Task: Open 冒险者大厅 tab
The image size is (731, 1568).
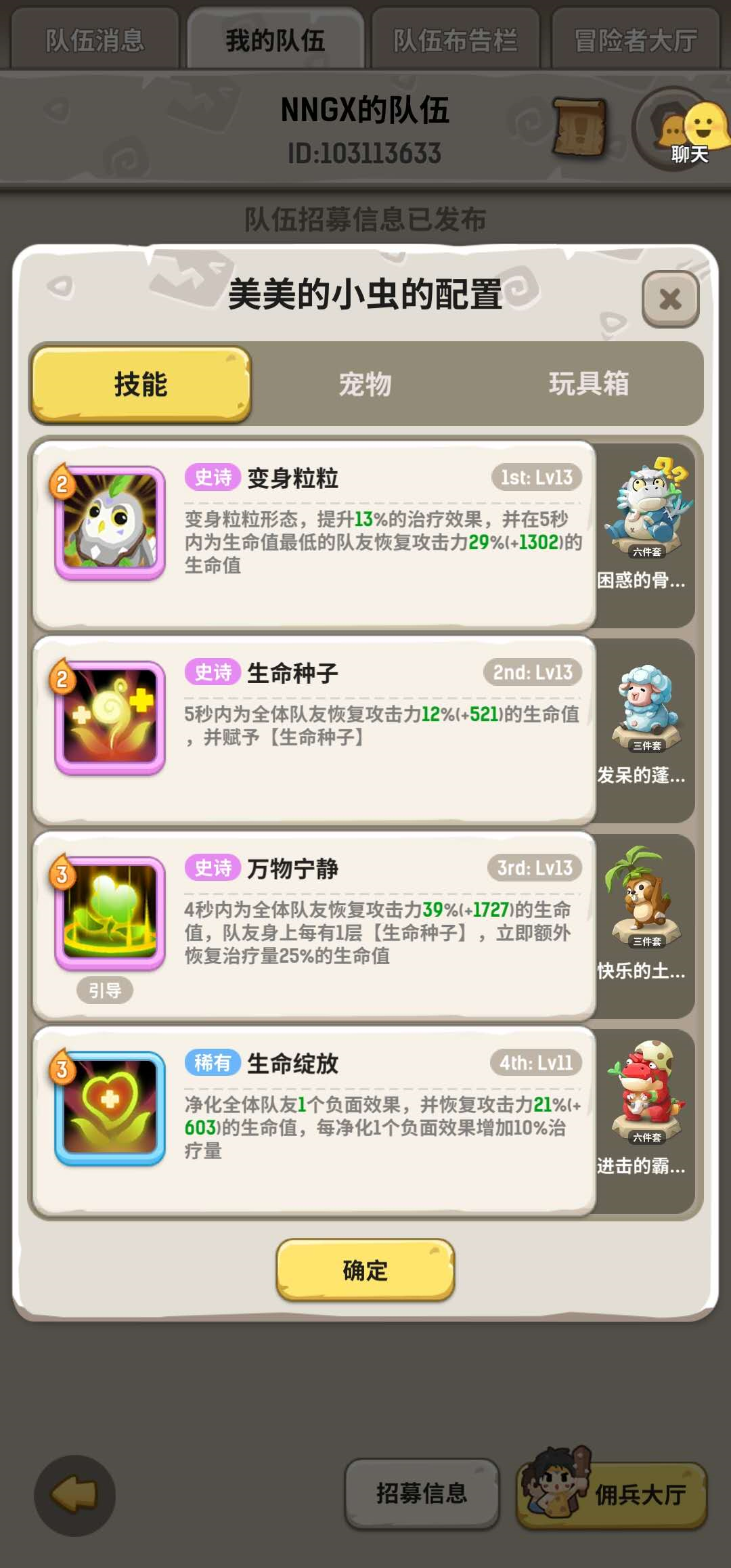Action: 635,40
